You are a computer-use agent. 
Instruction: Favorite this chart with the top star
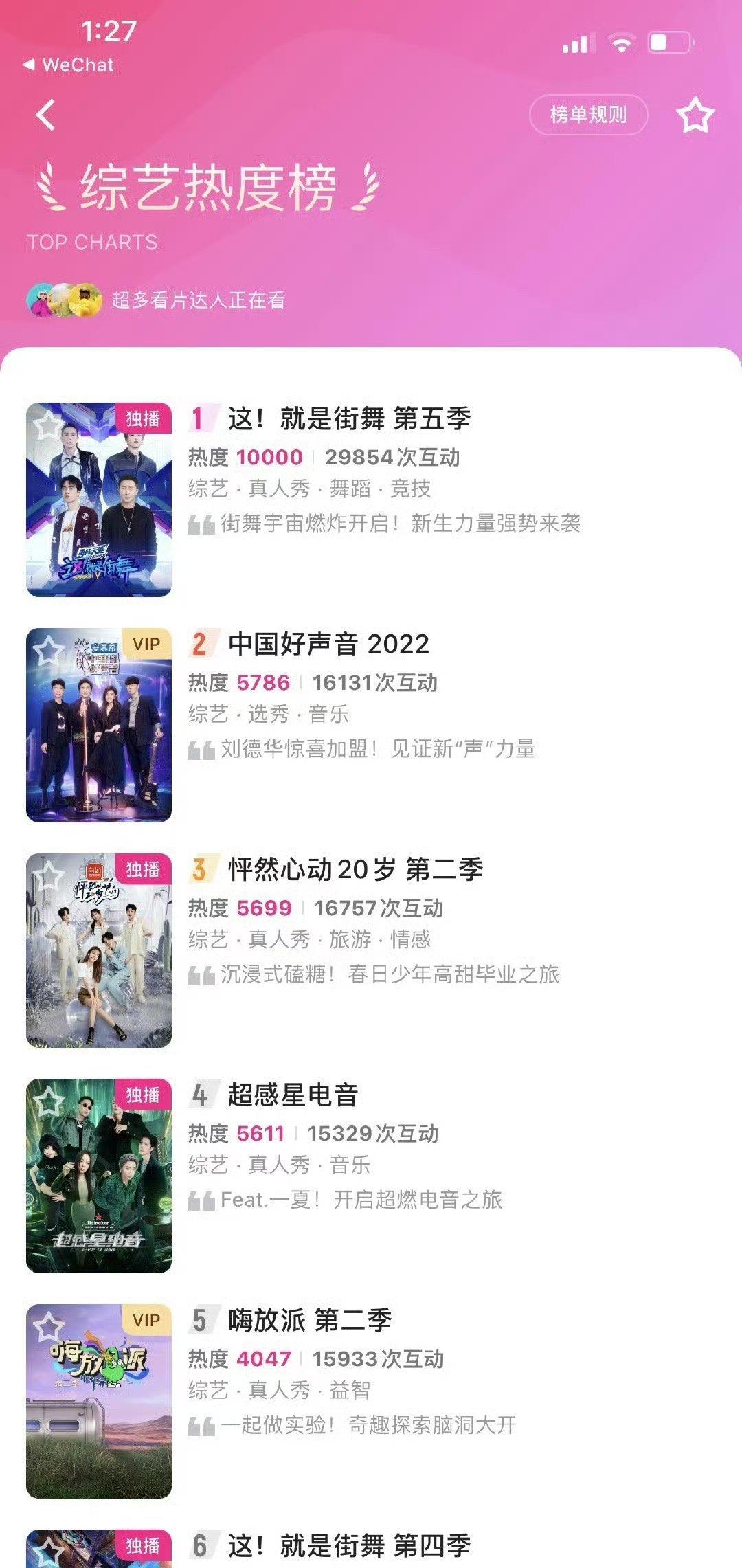[x=695, y=115]
